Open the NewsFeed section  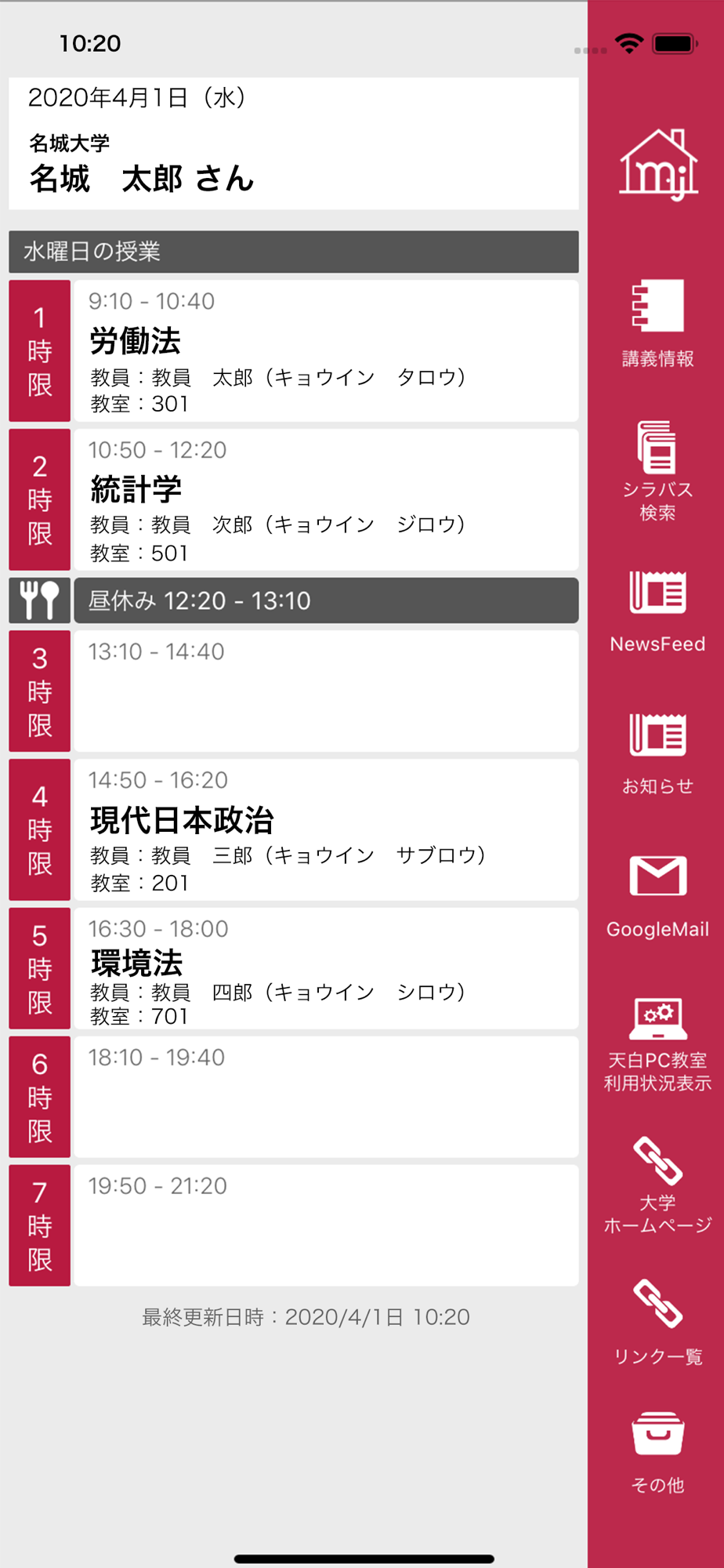pyautogui.click(x=657, y=612)
